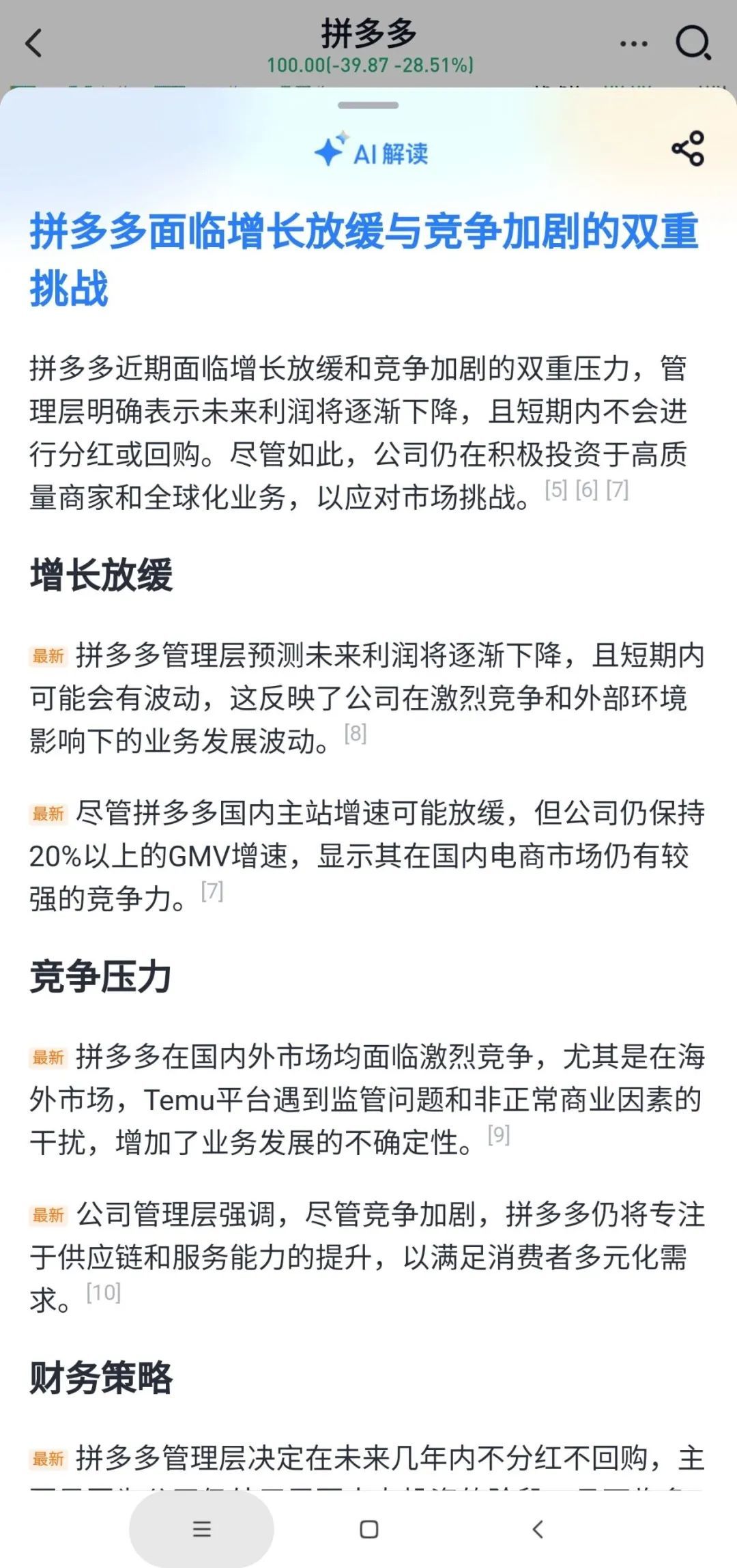
Task: Open citation [6] in the summary
Action: (587, 489)
